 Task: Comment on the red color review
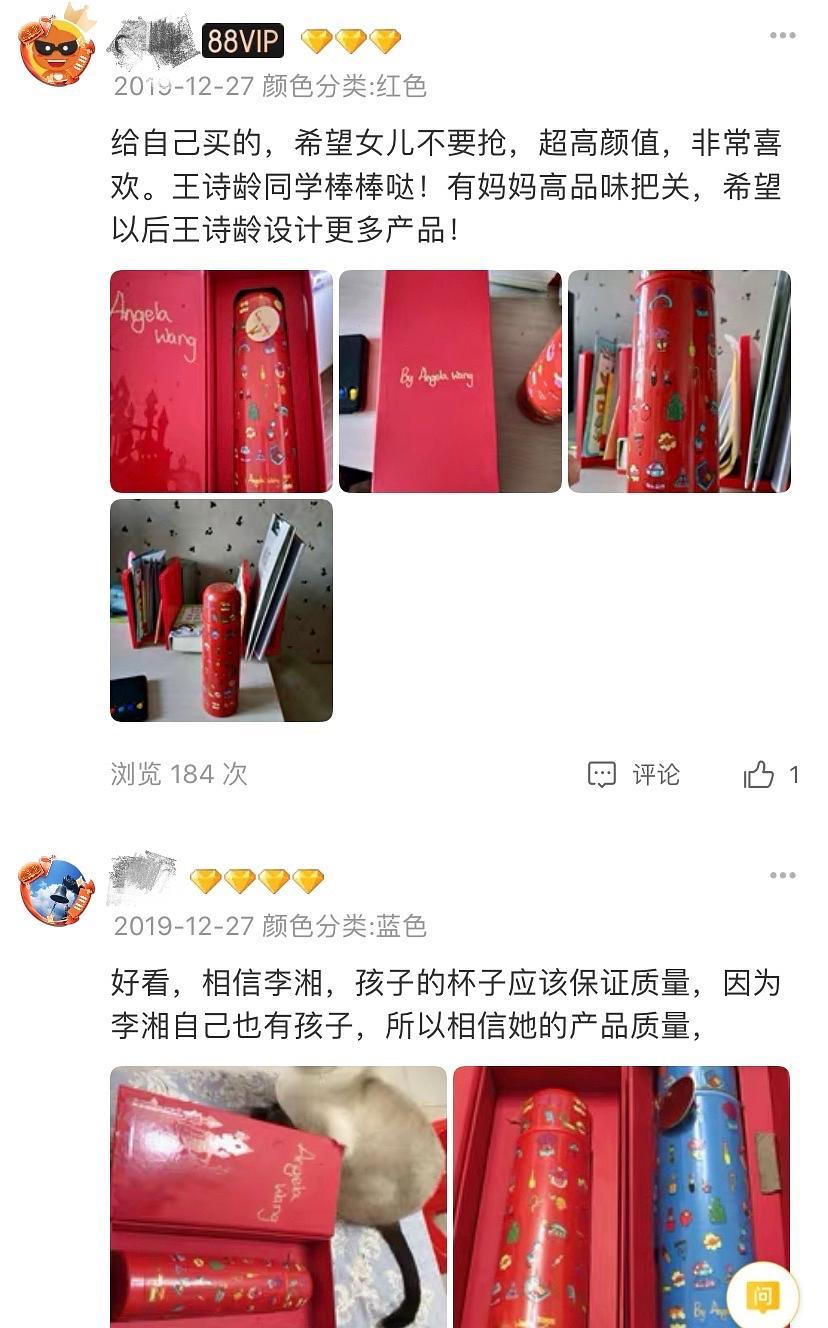click(x=634, y=774)
